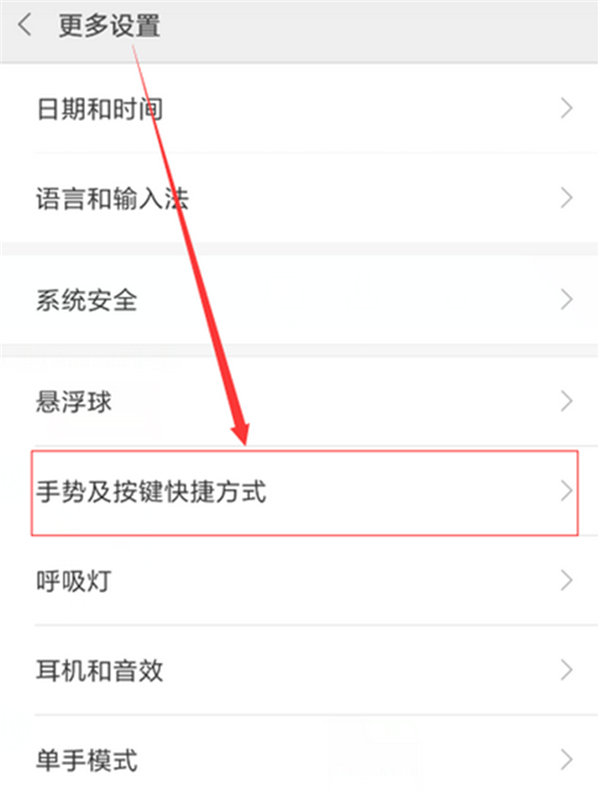Open 日期和时间 settings
Image resolution: width=600 pixels, height=799 pixels.
tap(300, 108)
